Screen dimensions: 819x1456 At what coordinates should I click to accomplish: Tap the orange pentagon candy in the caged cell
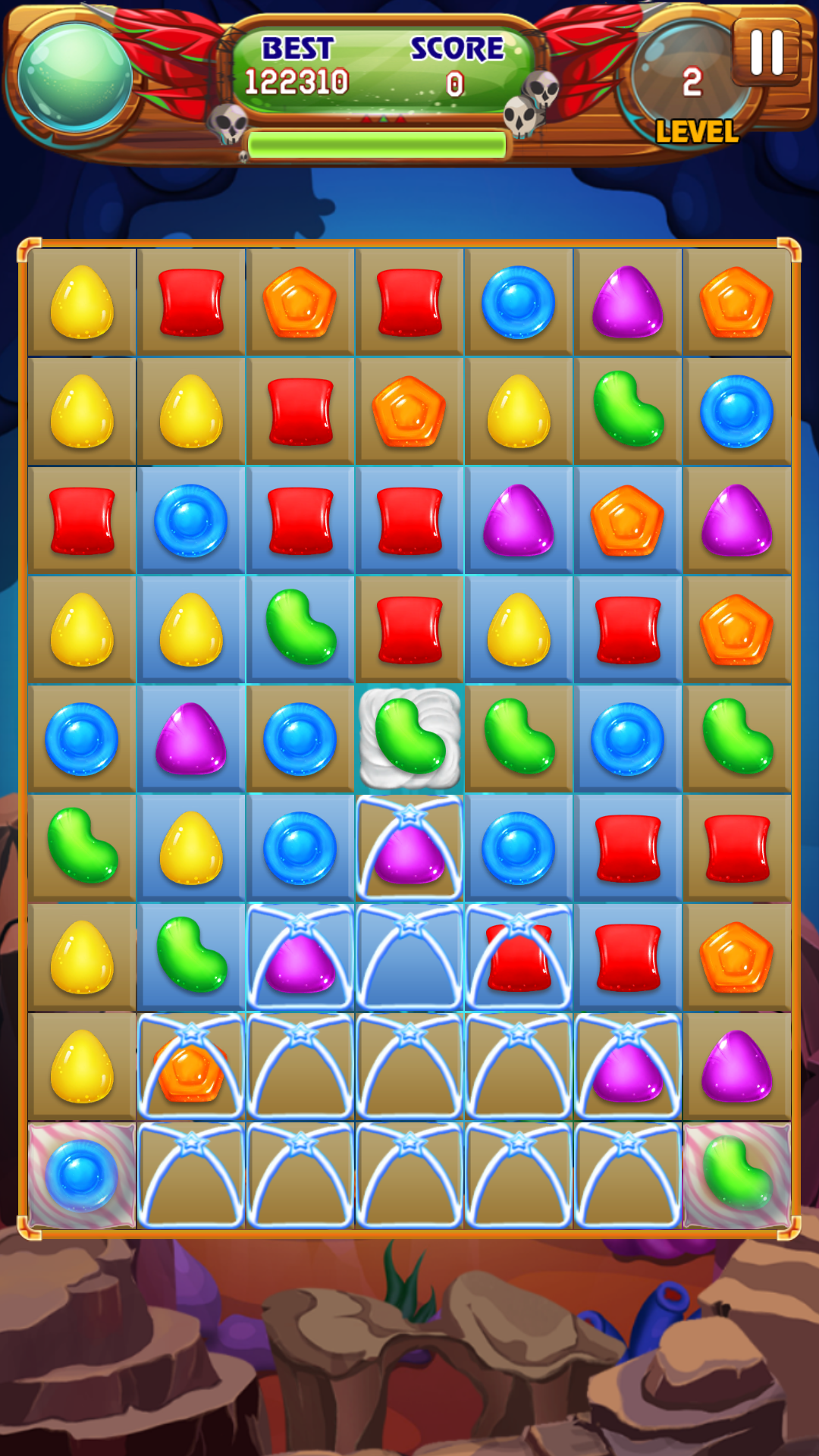tap(190, 1065)
